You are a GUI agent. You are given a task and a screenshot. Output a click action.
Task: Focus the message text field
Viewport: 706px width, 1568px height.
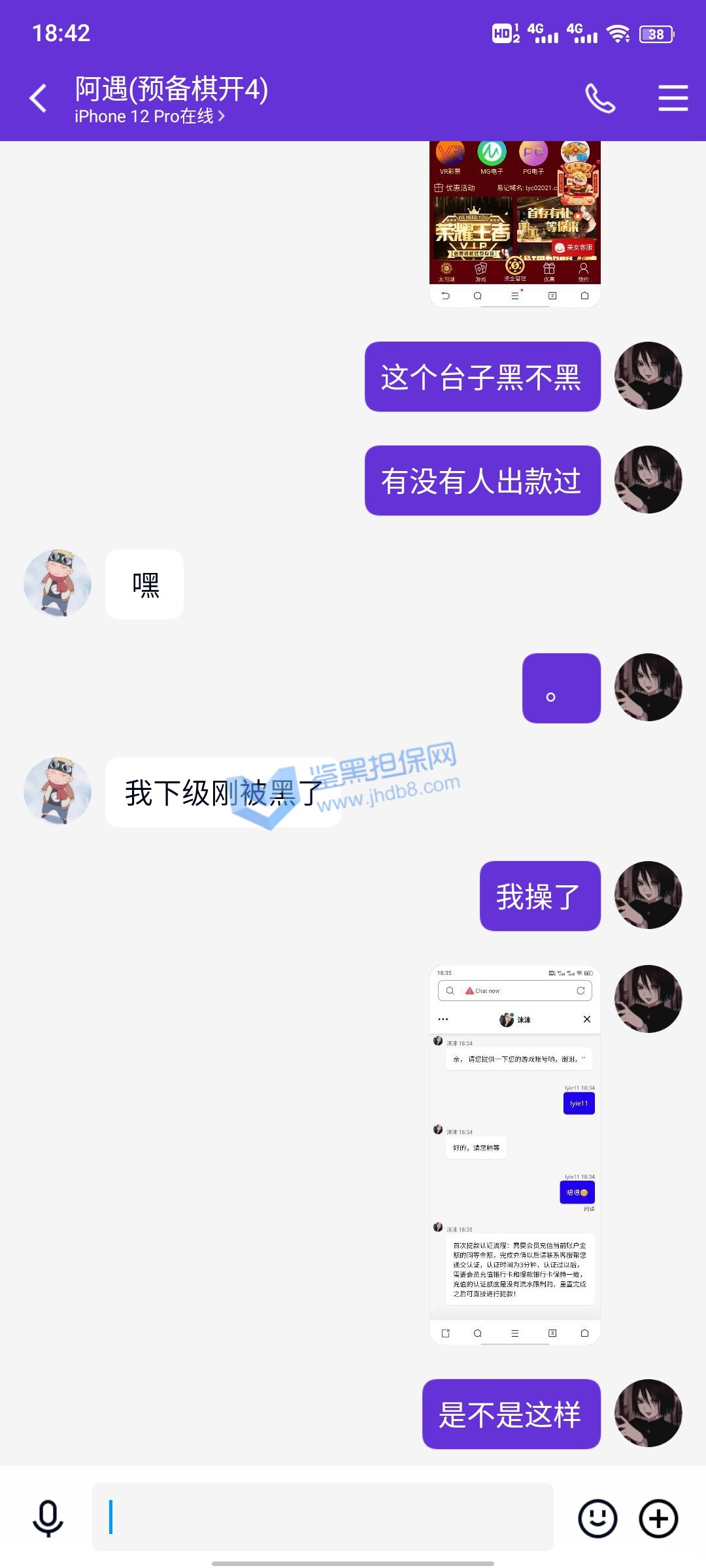322,1517
